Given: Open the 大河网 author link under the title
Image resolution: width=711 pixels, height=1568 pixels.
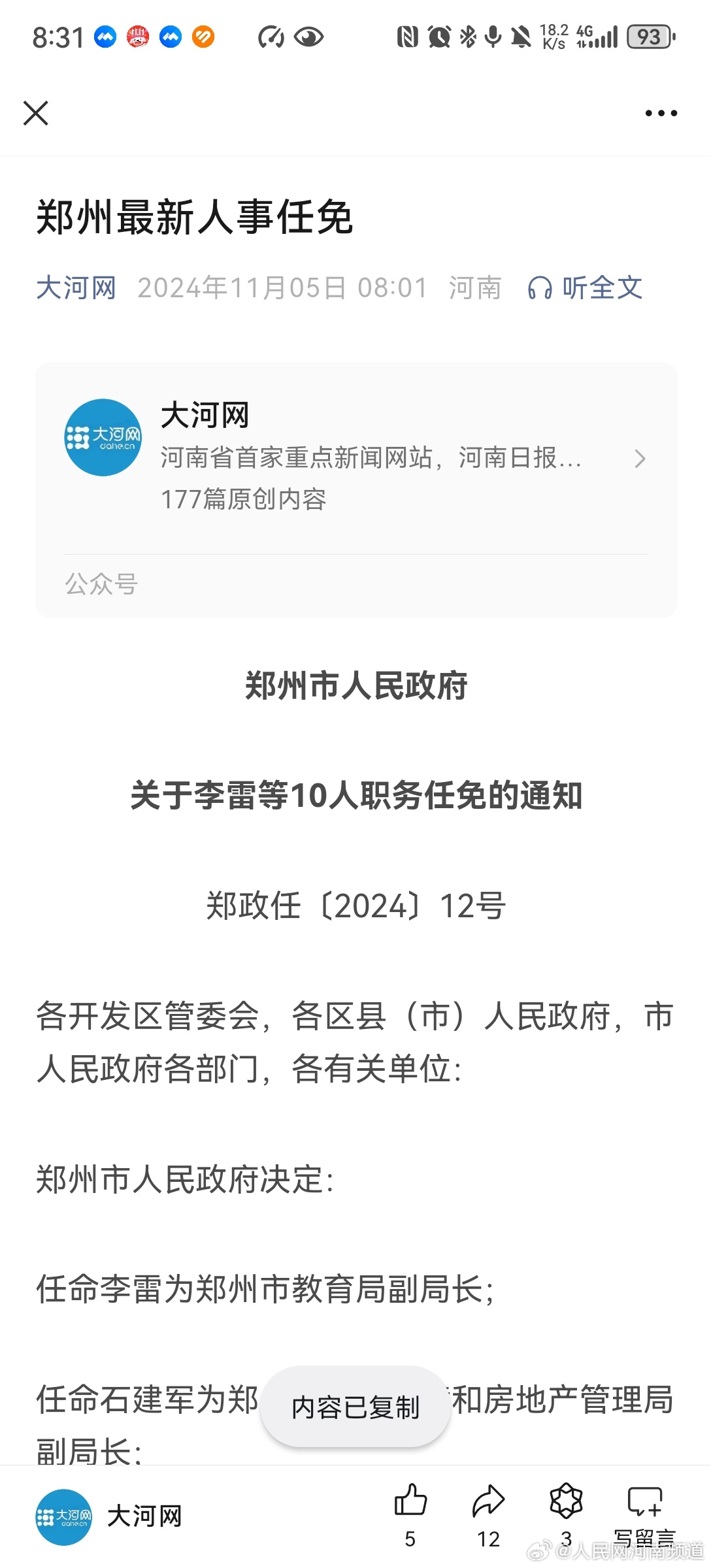Looking at the screenshot, I should click(76, 287).
